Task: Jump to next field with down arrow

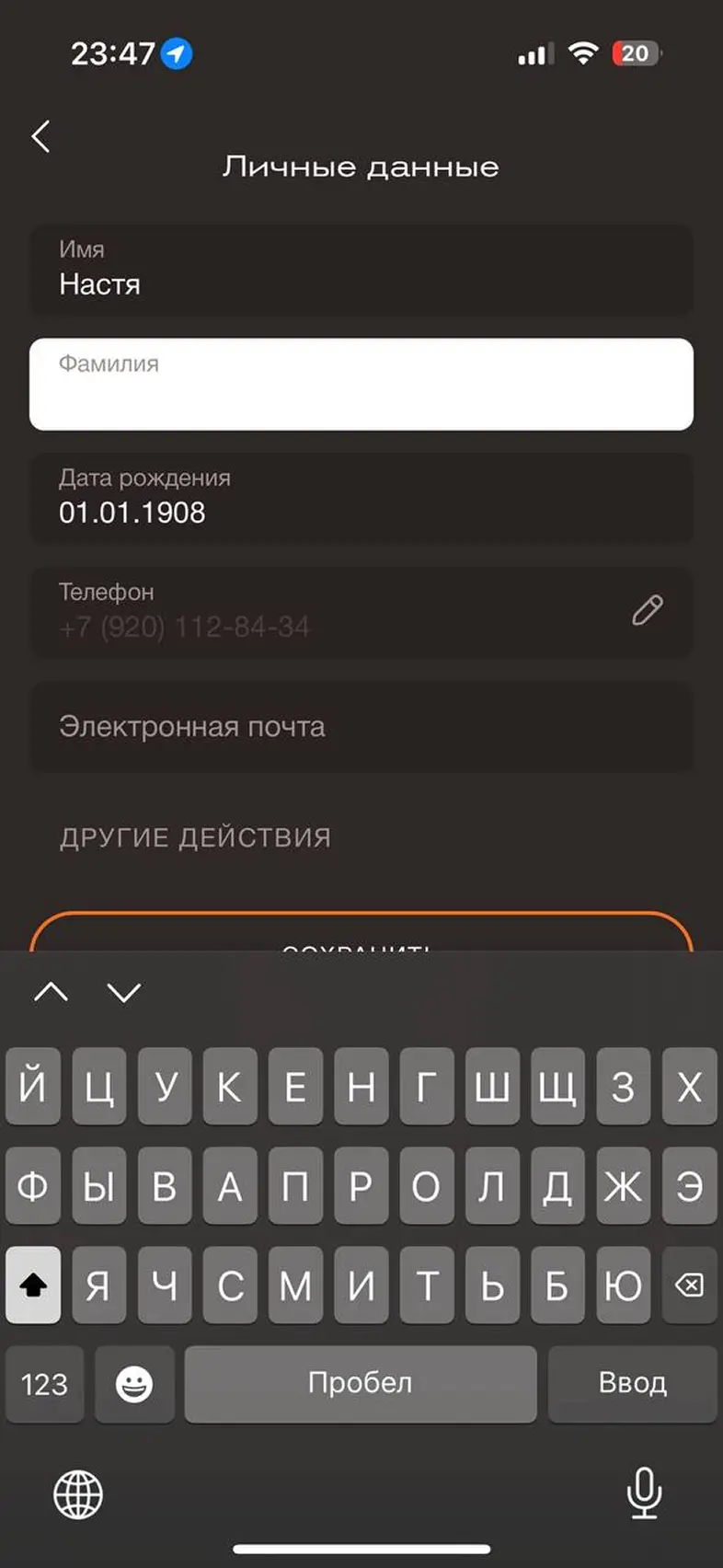Action: [124, 992]
